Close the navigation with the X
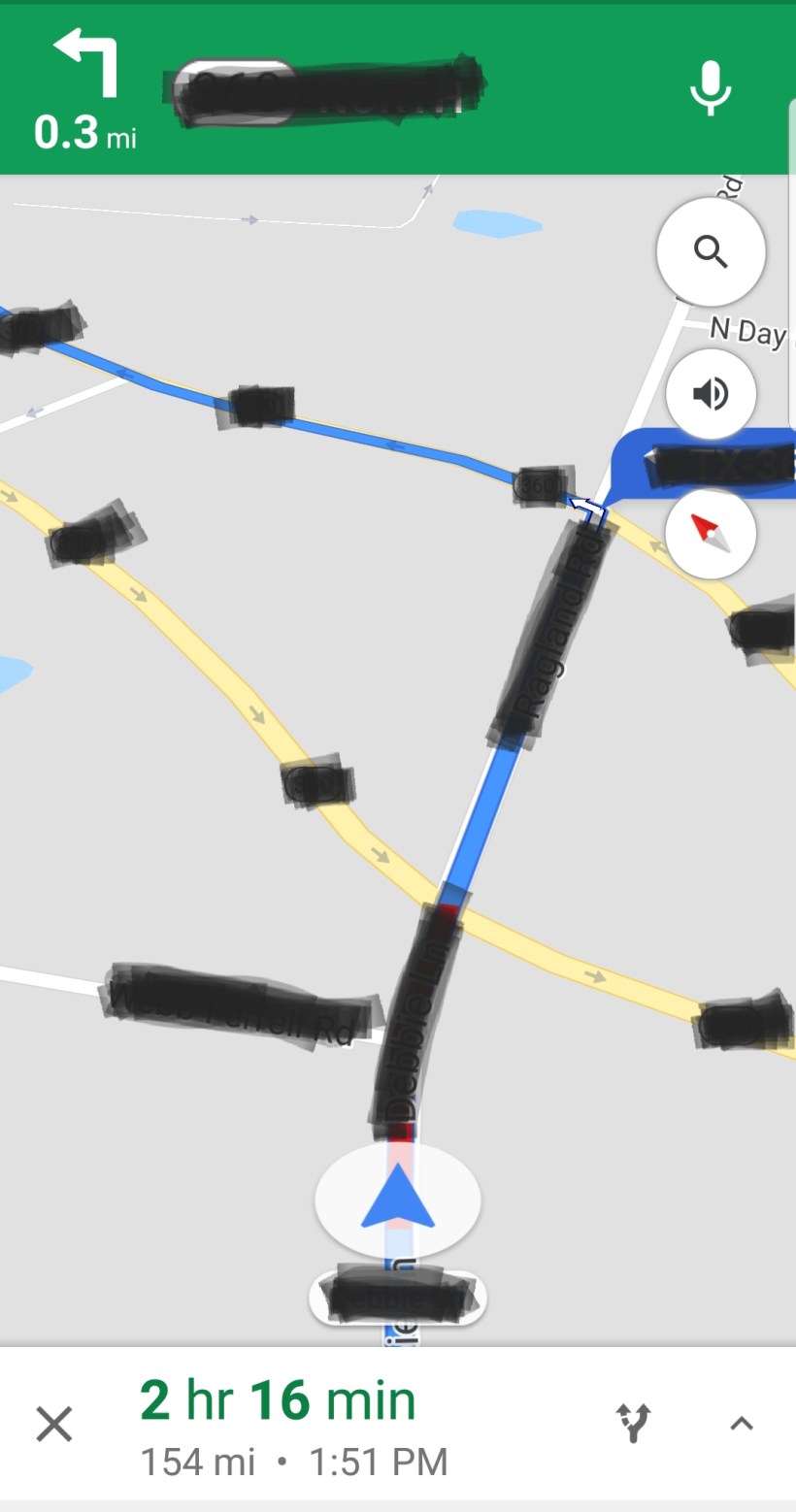 pos(53,1425)
